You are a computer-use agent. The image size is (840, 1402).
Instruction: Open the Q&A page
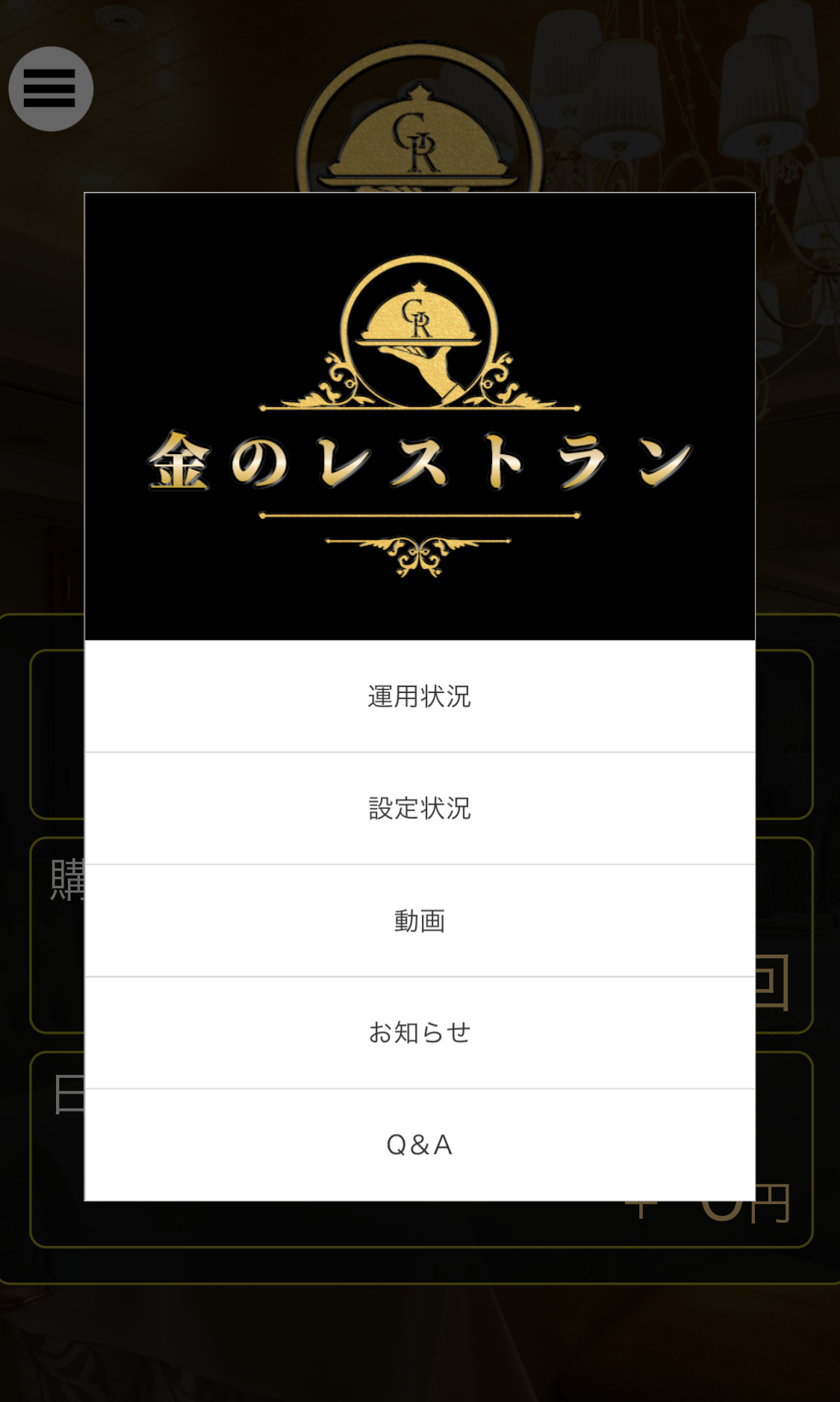(419, 1144)
